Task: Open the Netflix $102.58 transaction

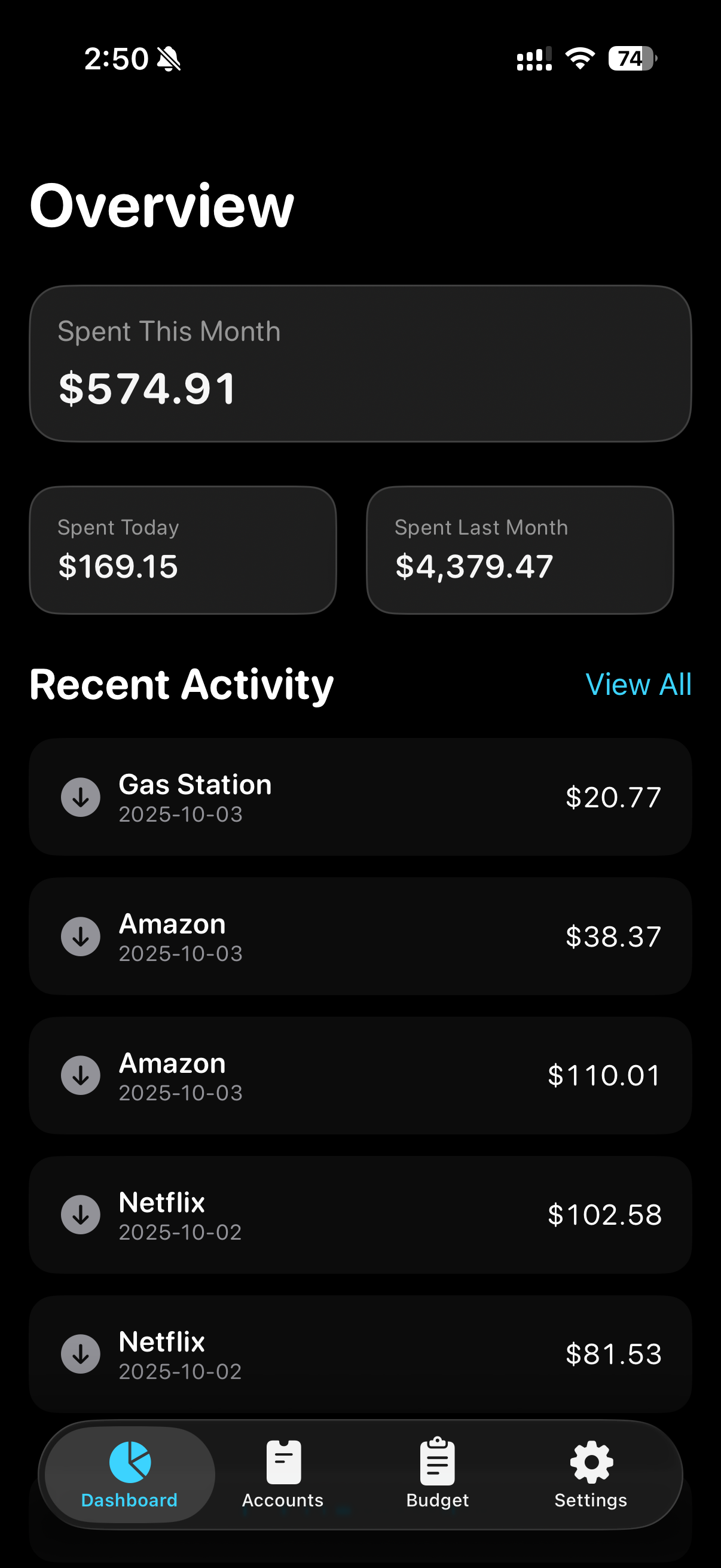Action: [360, 1215]
